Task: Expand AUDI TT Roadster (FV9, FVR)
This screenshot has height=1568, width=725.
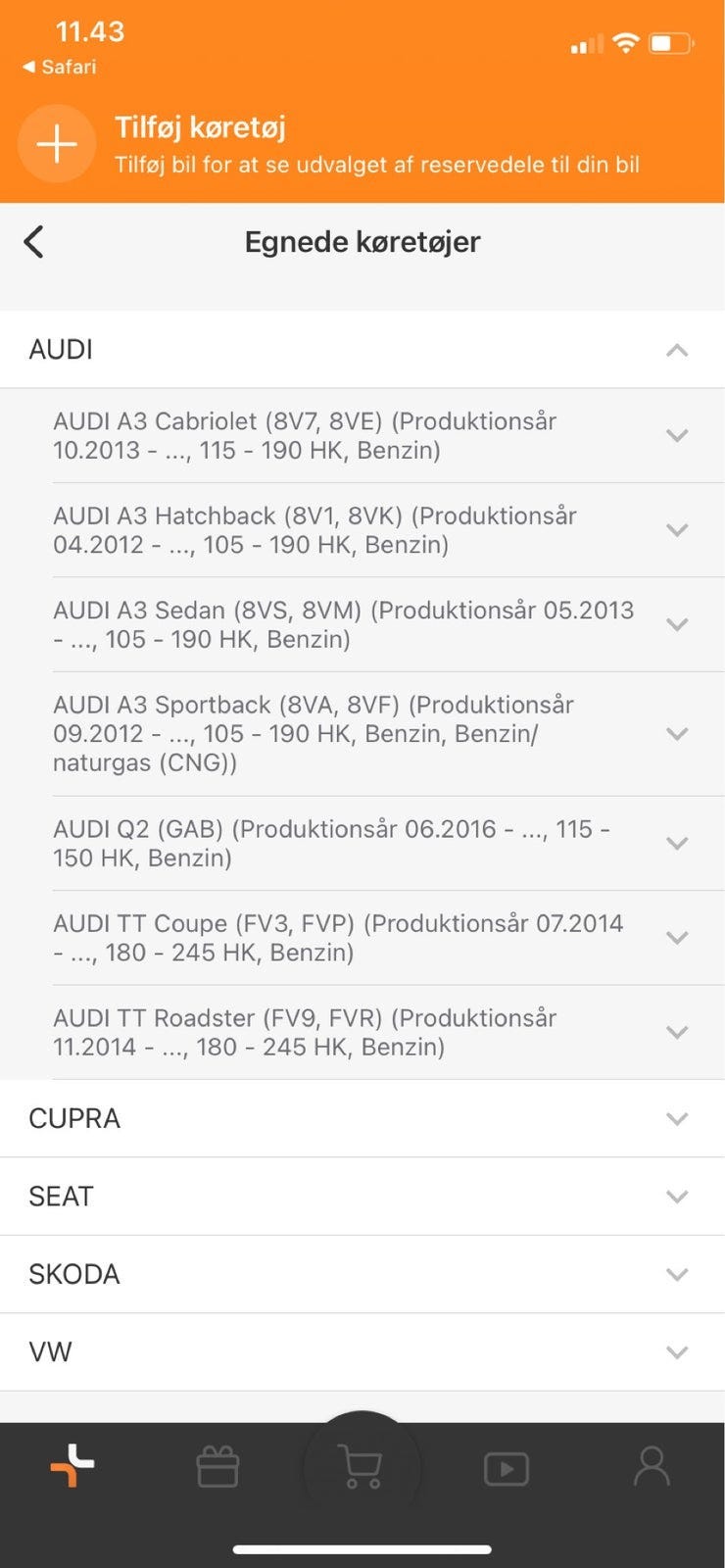Action: tap(676, 1032)
